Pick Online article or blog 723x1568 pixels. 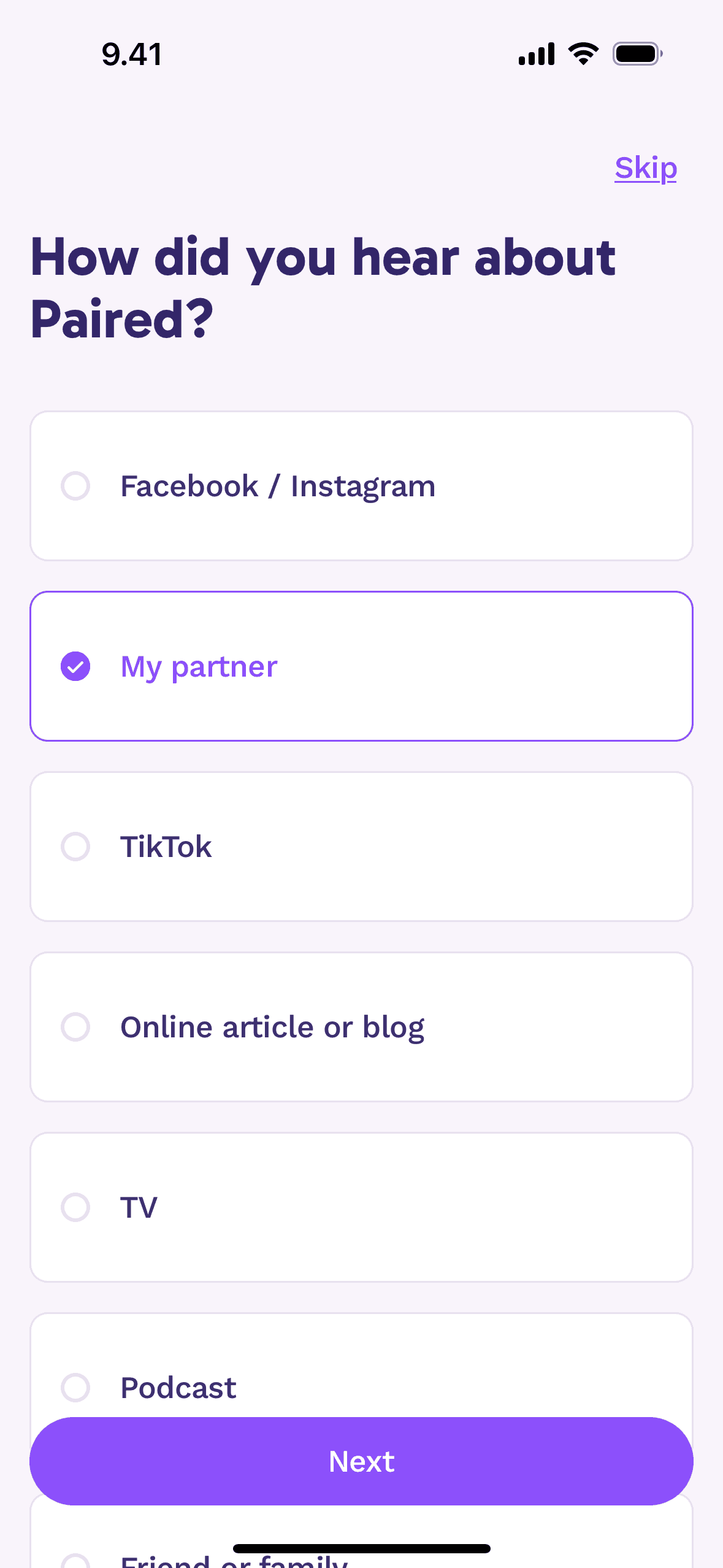coord(361,1027)
